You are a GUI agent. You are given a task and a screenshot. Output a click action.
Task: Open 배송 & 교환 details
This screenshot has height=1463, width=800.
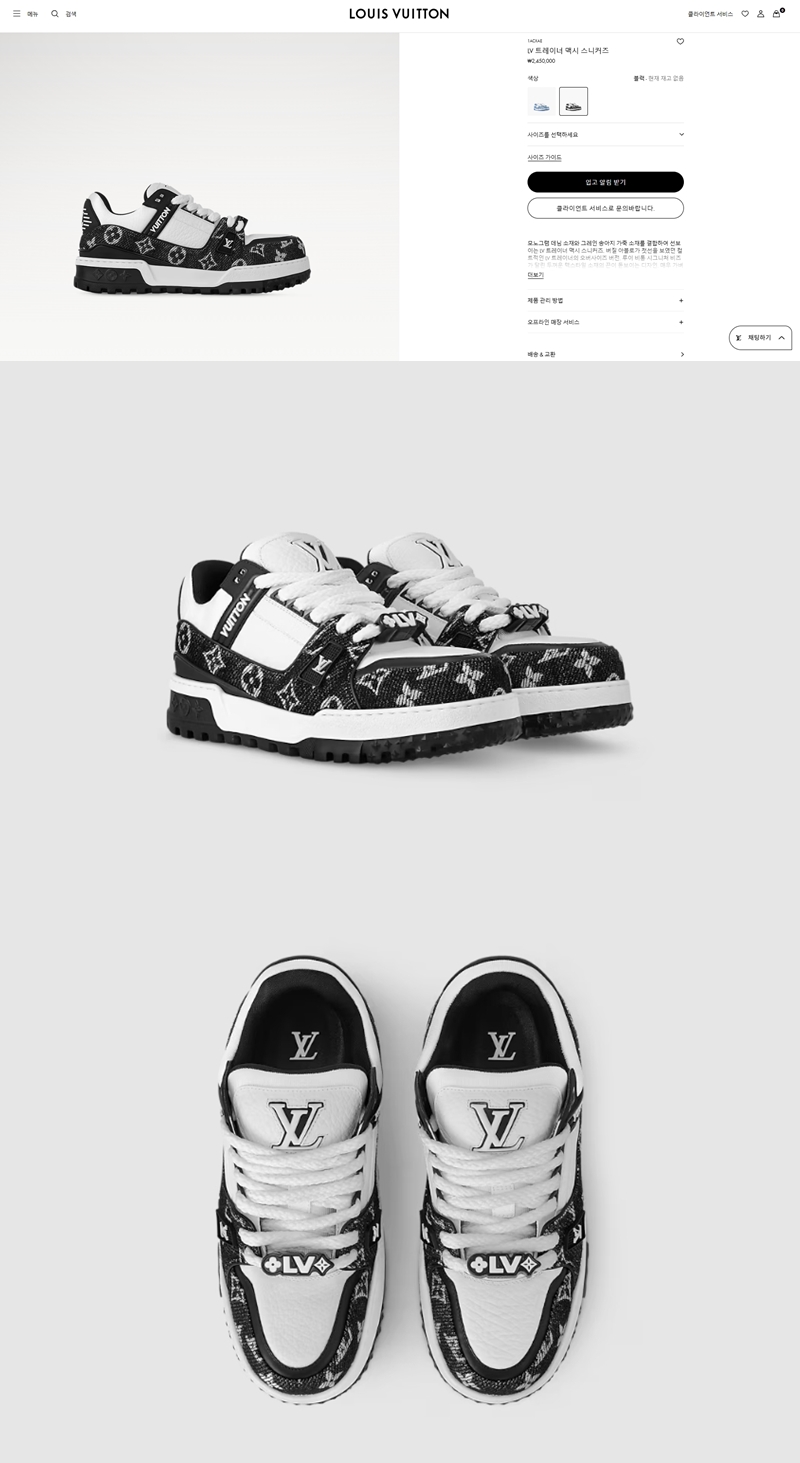pyautogui.click(x=605, y=354)
